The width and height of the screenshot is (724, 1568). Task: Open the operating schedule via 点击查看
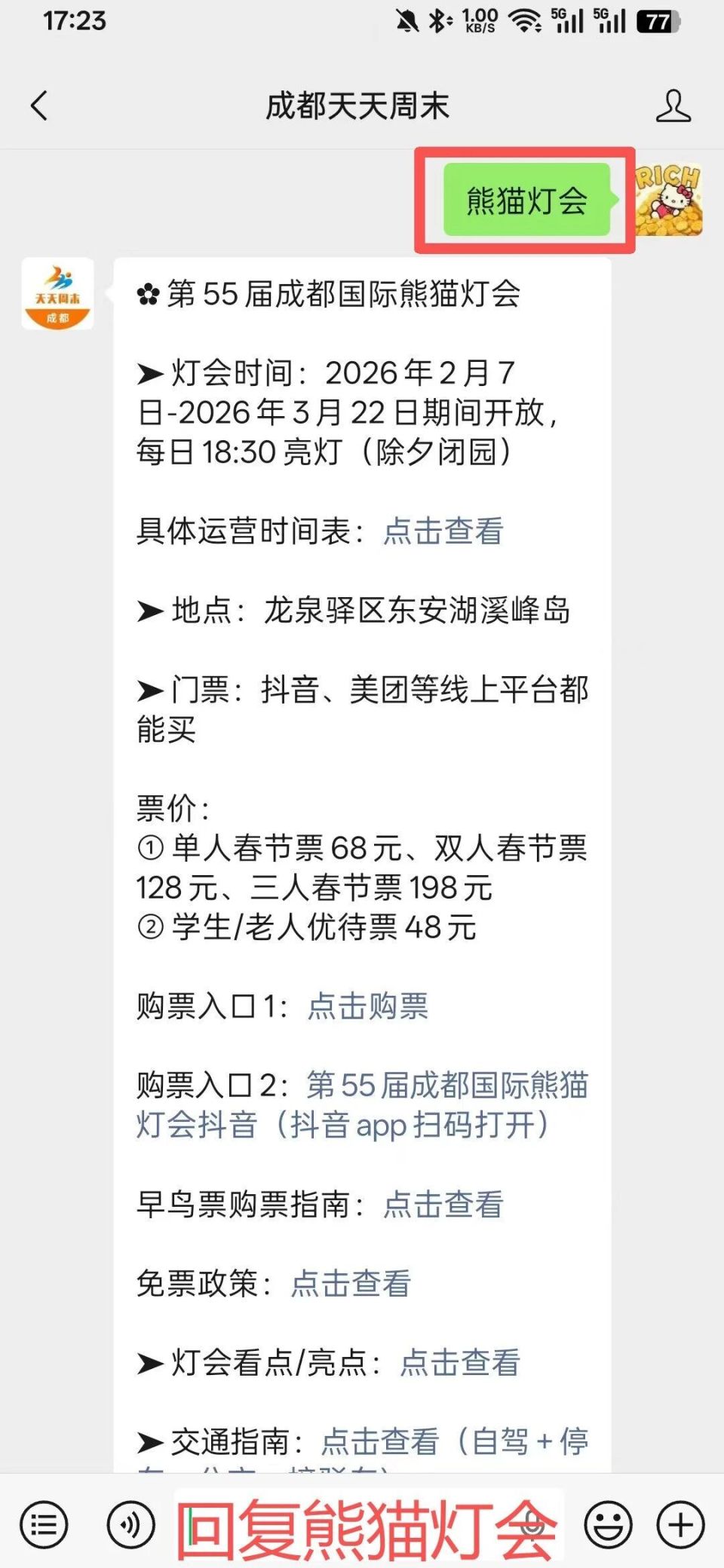coord(443,532)
